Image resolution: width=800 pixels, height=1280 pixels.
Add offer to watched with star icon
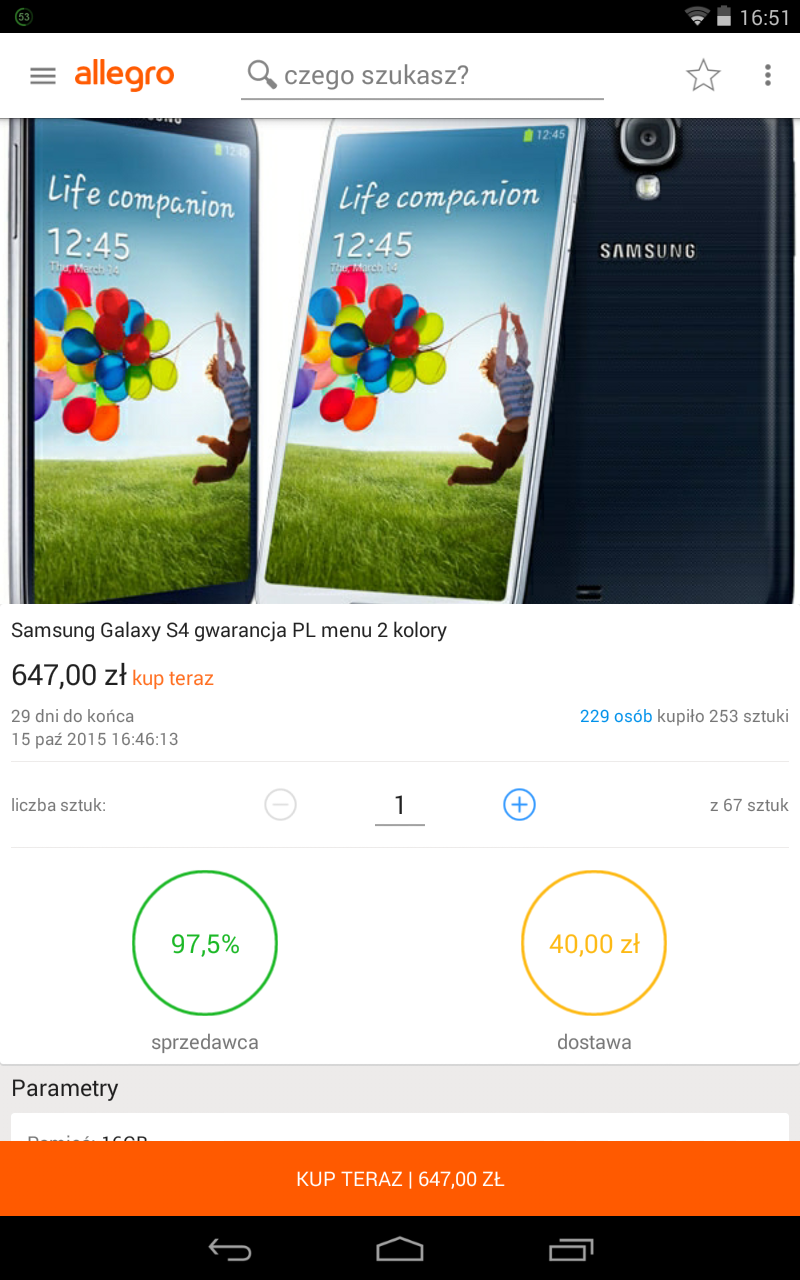[x=703, y=76]
